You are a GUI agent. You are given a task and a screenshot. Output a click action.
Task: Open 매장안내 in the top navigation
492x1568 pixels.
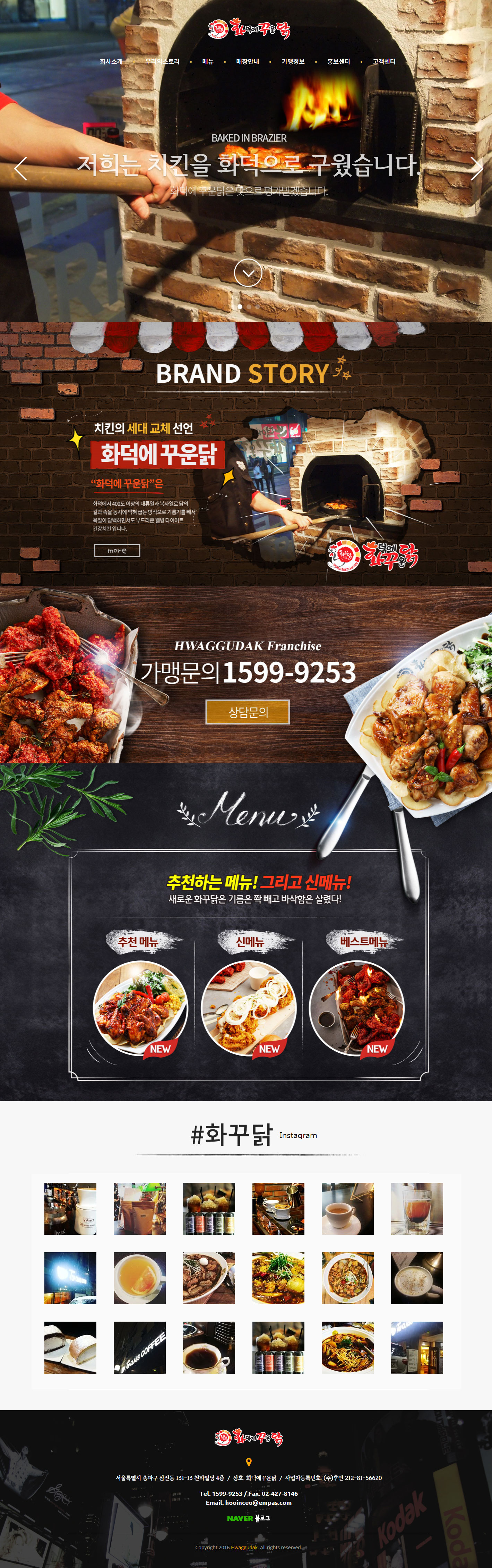pyautogui.click(x=248, y=61)
